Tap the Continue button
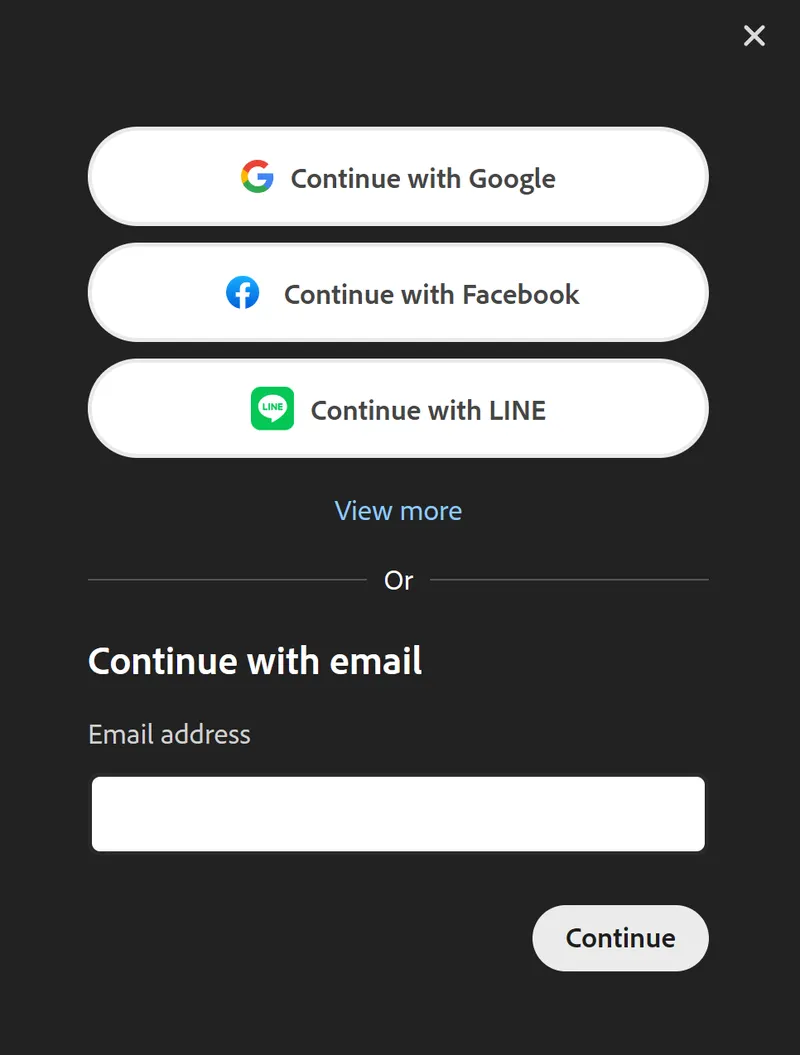This screenshot has width=800, height=1055. point(620,938)
